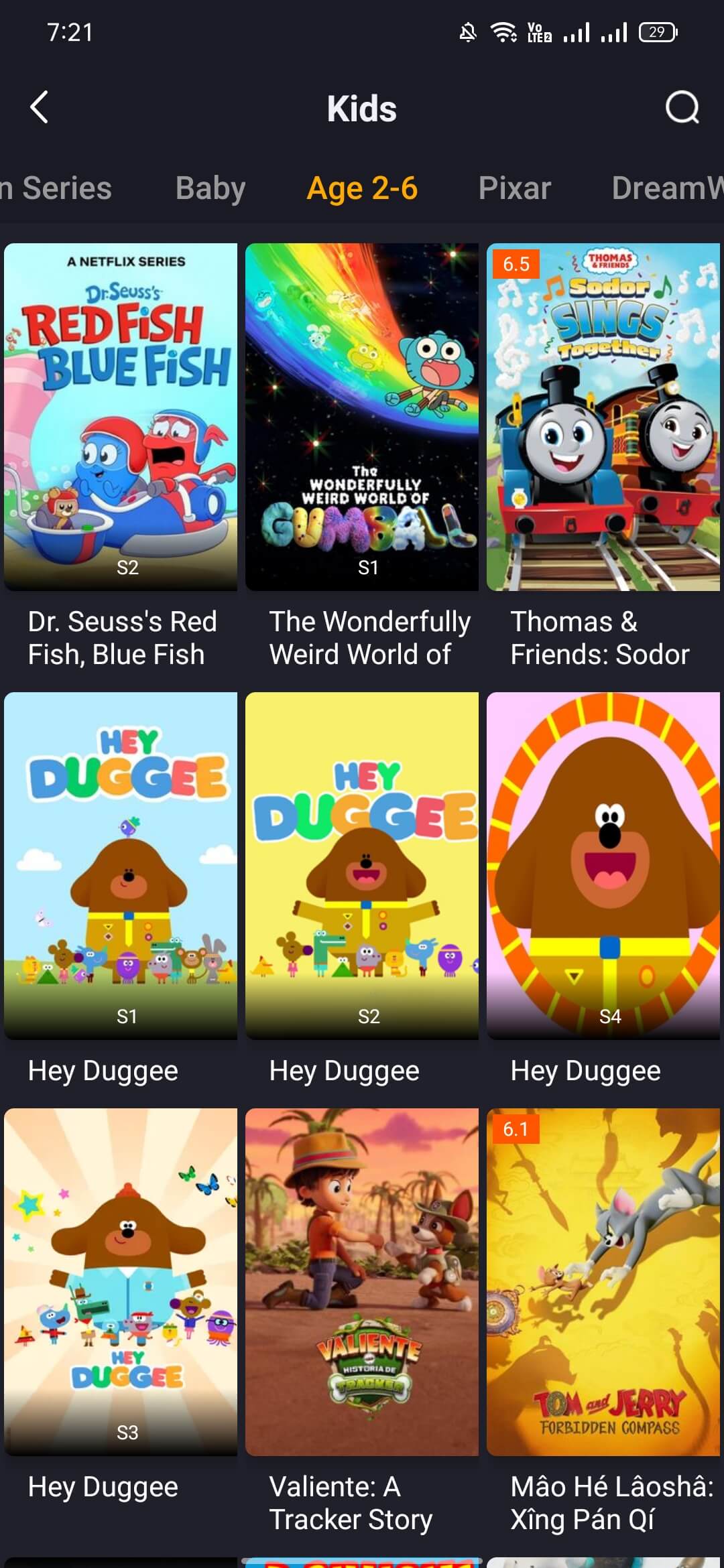Select the Age 2-6 tab
The height and width of the screenshot is (1568, 724).
(362, 188)
